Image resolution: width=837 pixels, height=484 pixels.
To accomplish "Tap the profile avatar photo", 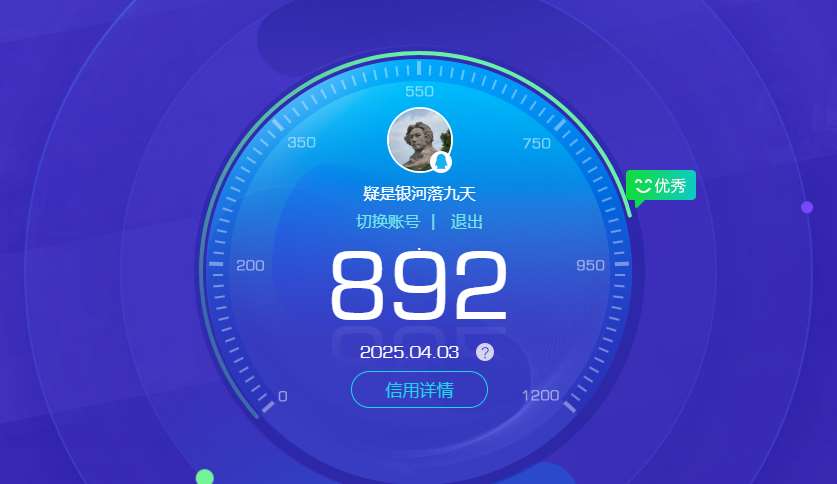I will click(x=419, y=140).
